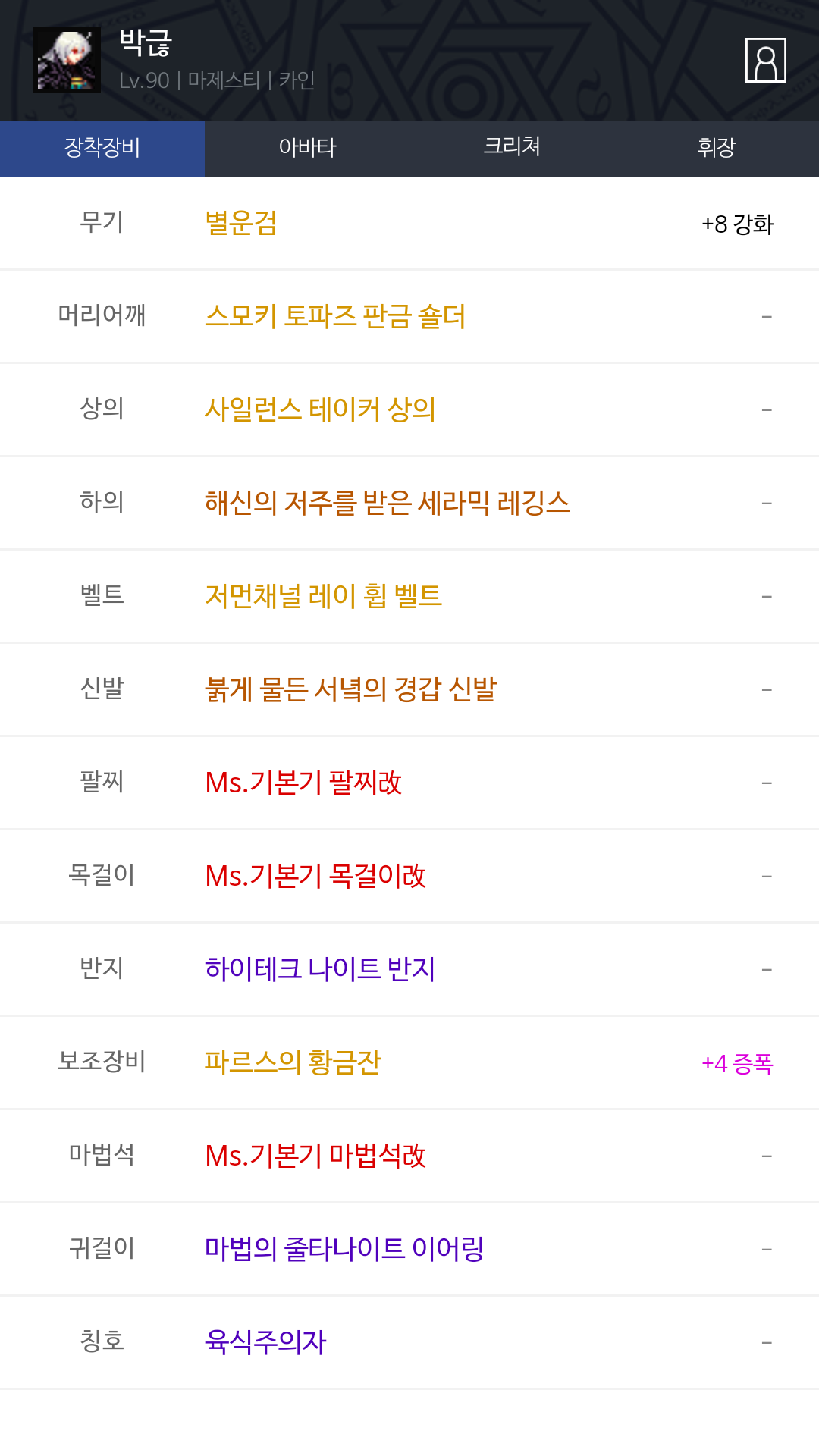Viewport: 819px width, 1456px height.
Task: Tap the character avatar thumbnail
Action: point(67,60)
